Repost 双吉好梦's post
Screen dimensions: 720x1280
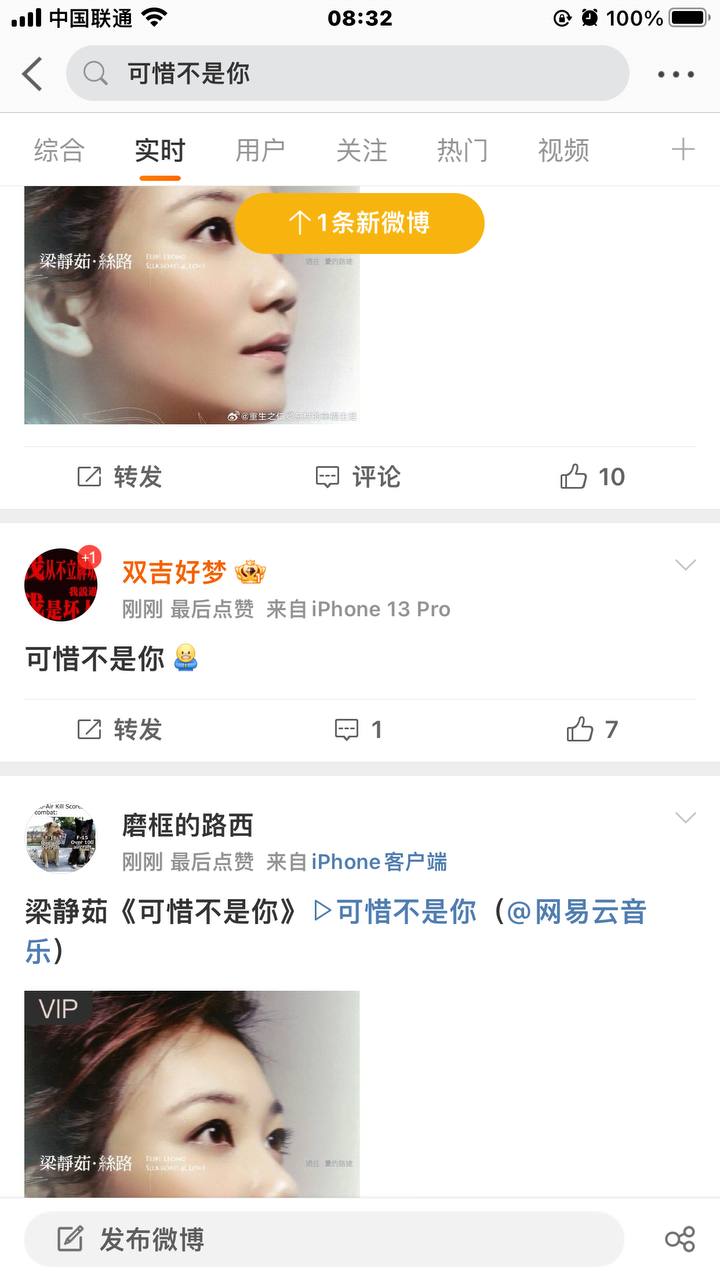click(x=120, y=730)
